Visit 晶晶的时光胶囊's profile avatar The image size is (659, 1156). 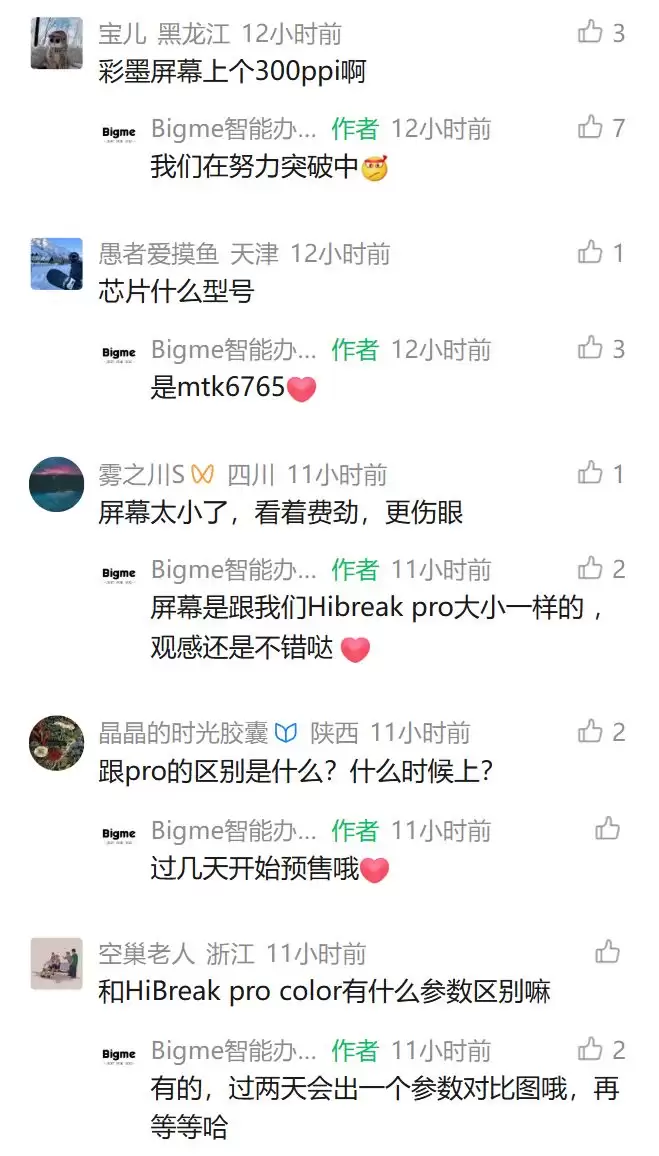coord(56,743)
